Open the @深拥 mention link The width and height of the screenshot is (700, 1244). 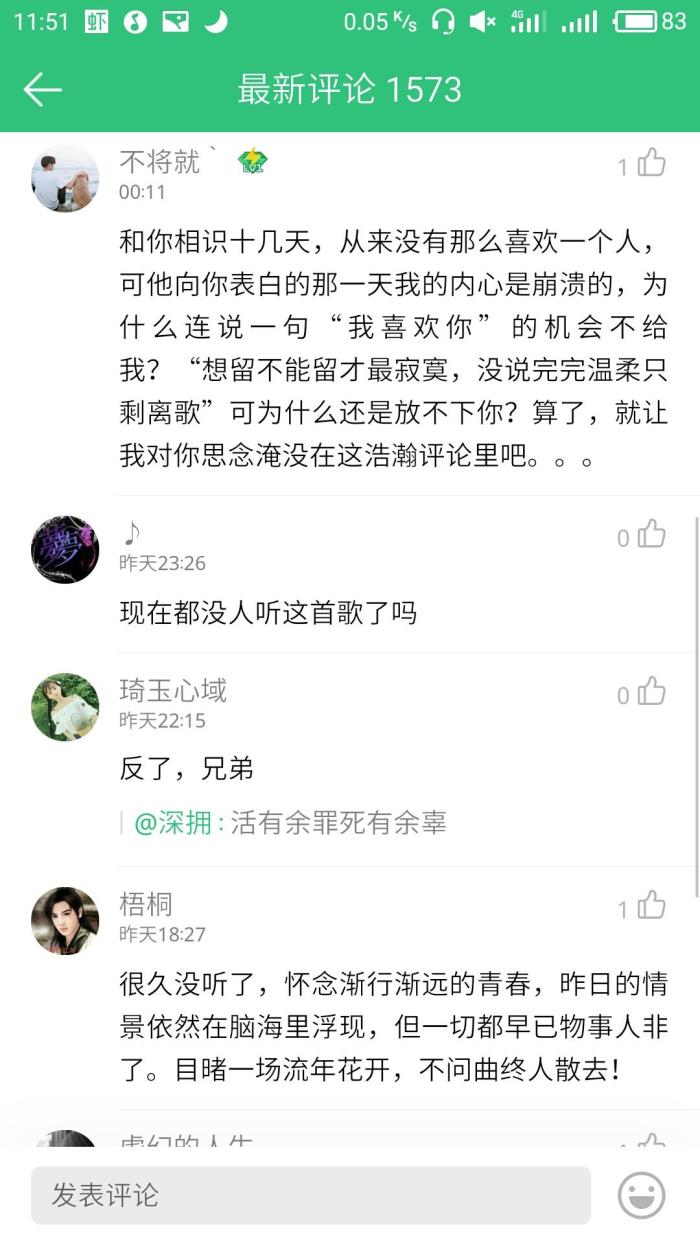point(173,823)
